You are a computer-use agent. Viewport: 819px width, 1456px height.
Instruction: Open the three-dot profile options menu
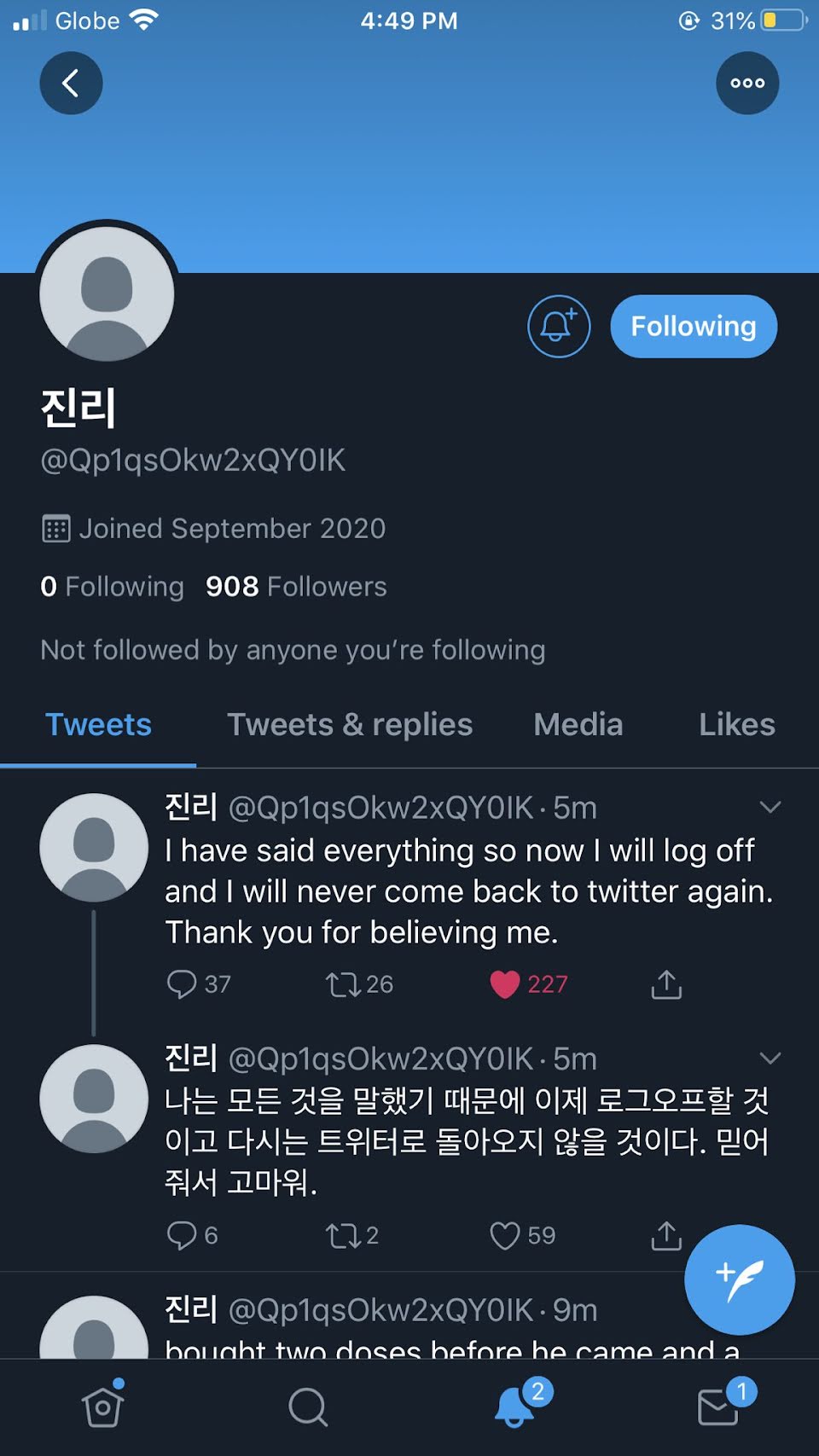(x=746, y=83)
